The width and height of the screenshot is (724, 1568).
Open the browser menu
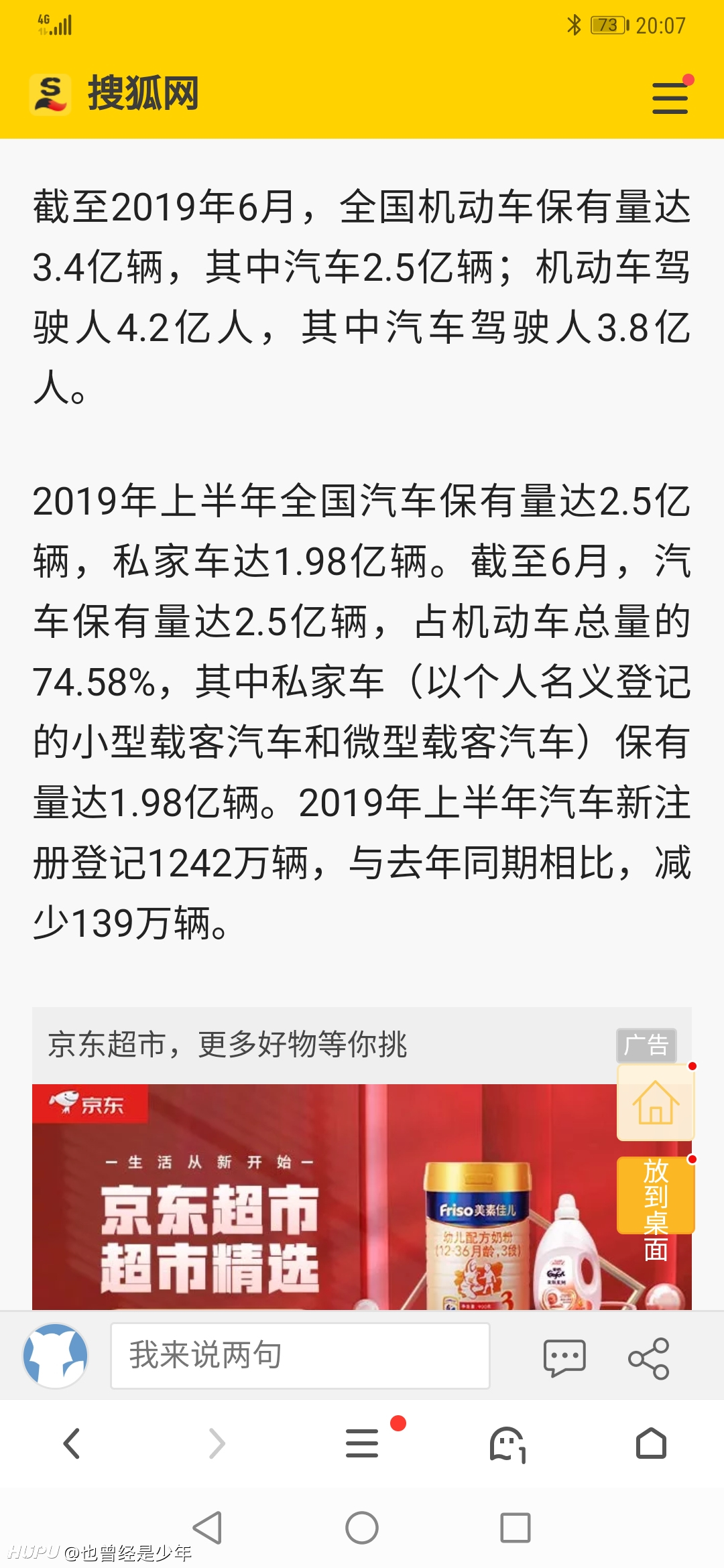(363, 1443)
